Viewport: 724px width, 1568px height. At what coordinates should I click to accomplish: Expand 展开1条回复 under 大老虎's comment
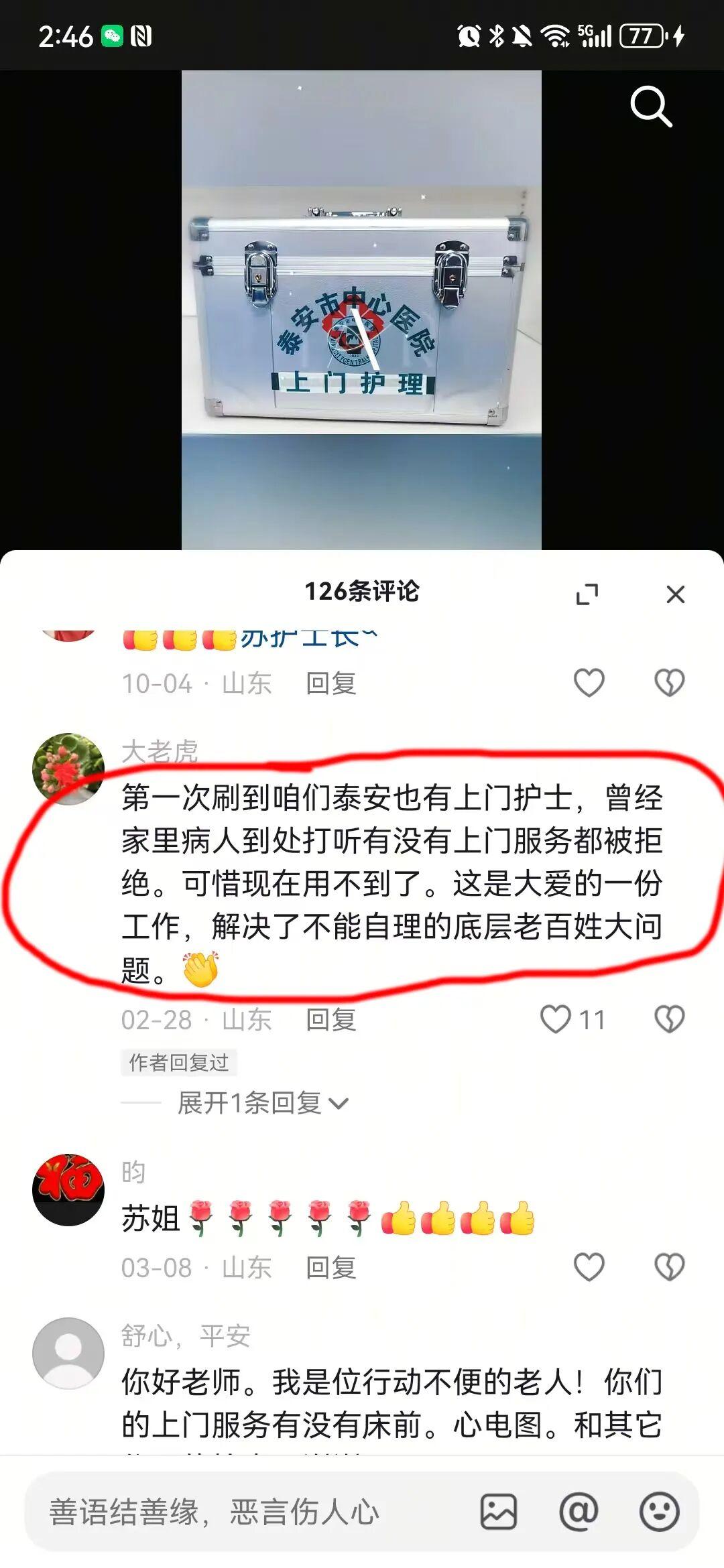click(x=263, y=1103)
